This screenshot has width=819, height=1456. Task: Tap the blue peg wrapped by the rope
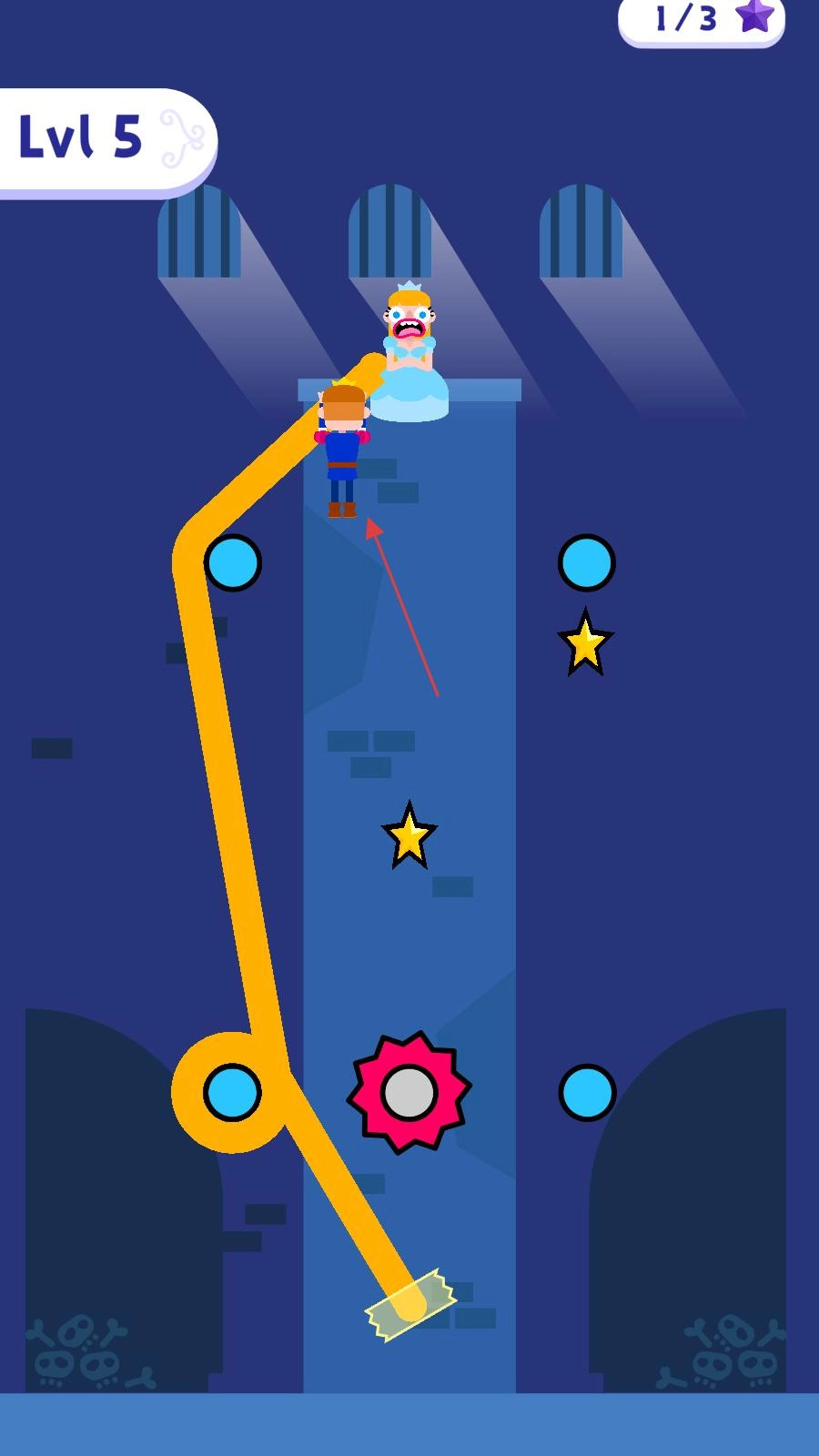point(232,1092)
